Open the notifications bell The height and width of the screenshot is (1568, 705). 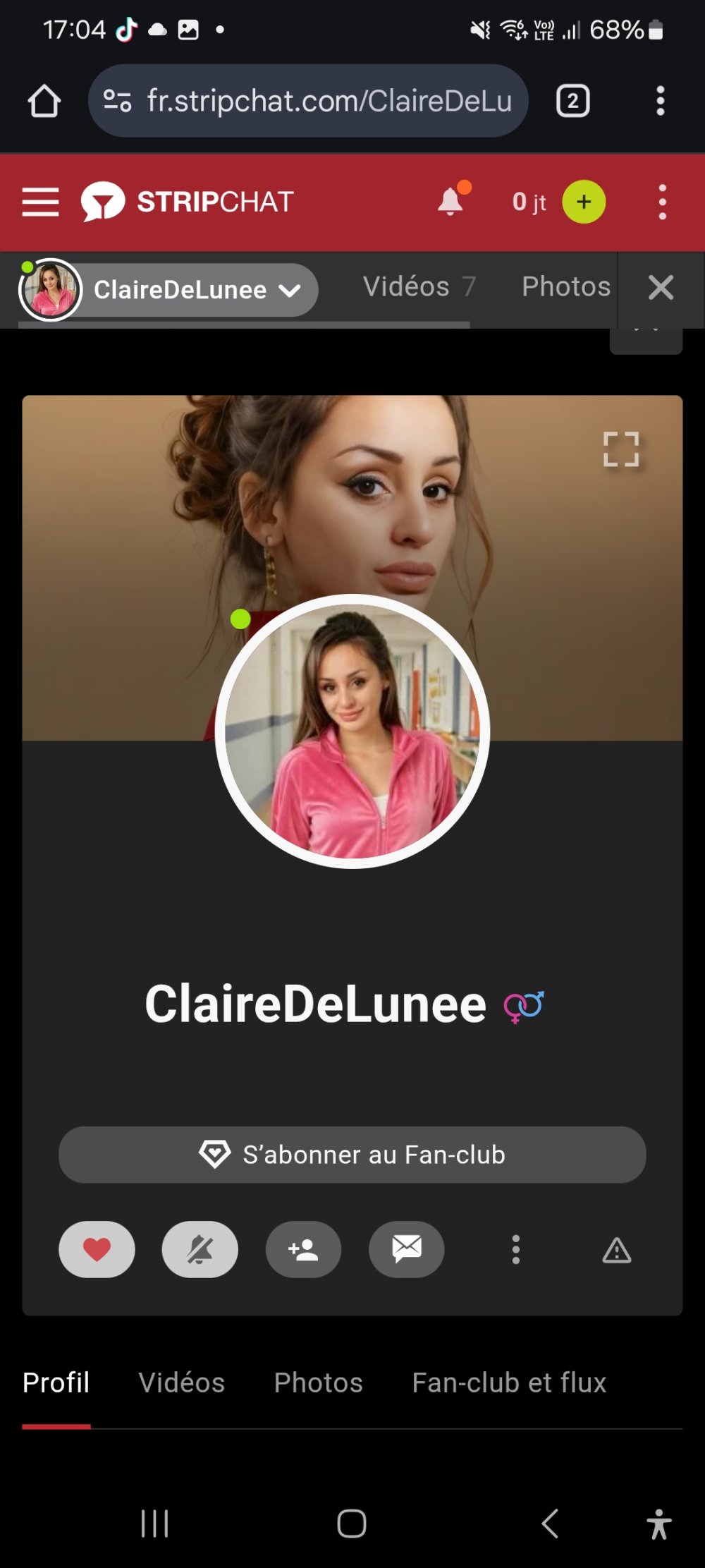tap(451, 202)
